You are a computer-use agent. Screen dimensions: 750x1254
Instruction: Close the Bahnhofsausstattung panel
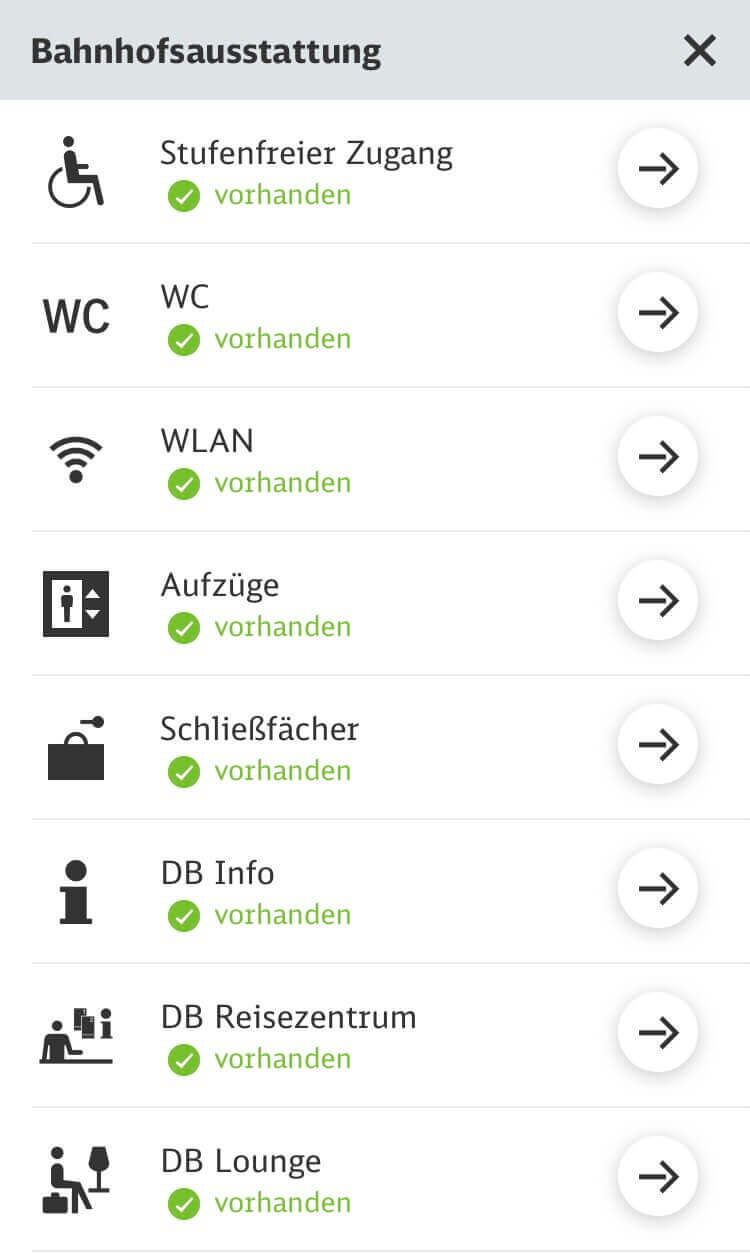coord(699,50)
